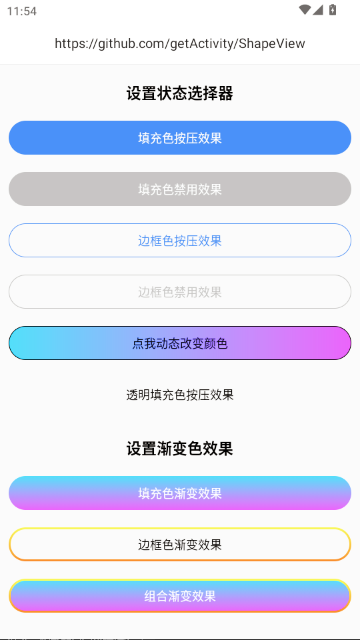Viewport: 360px width, 640px height.
Task: Tap the 透明填充色按压效果 button
Action: click(x=180, y=395)
